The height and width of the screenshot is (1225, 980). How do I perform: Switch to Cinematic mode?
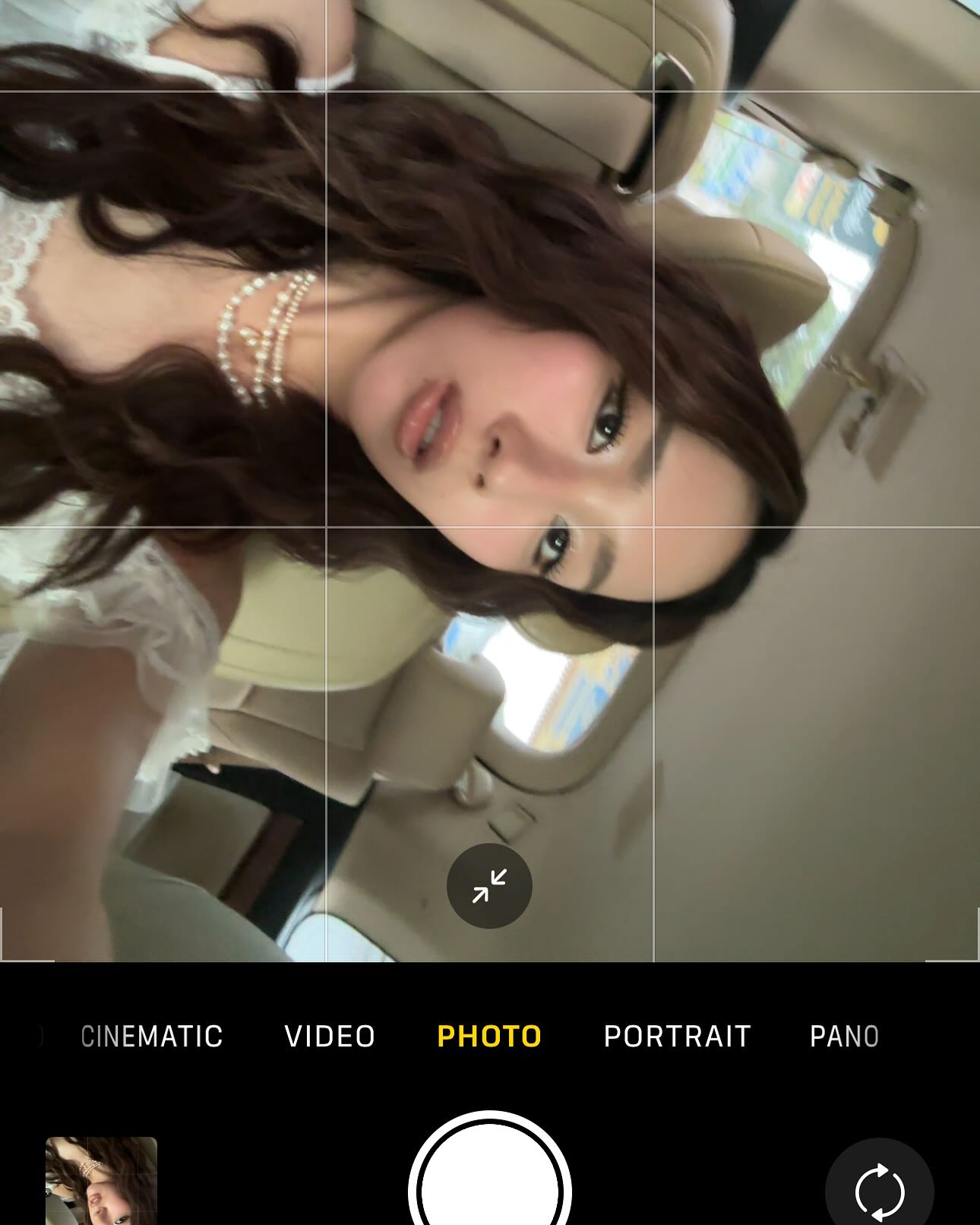pyautogui.click(x=151, y=1037)
